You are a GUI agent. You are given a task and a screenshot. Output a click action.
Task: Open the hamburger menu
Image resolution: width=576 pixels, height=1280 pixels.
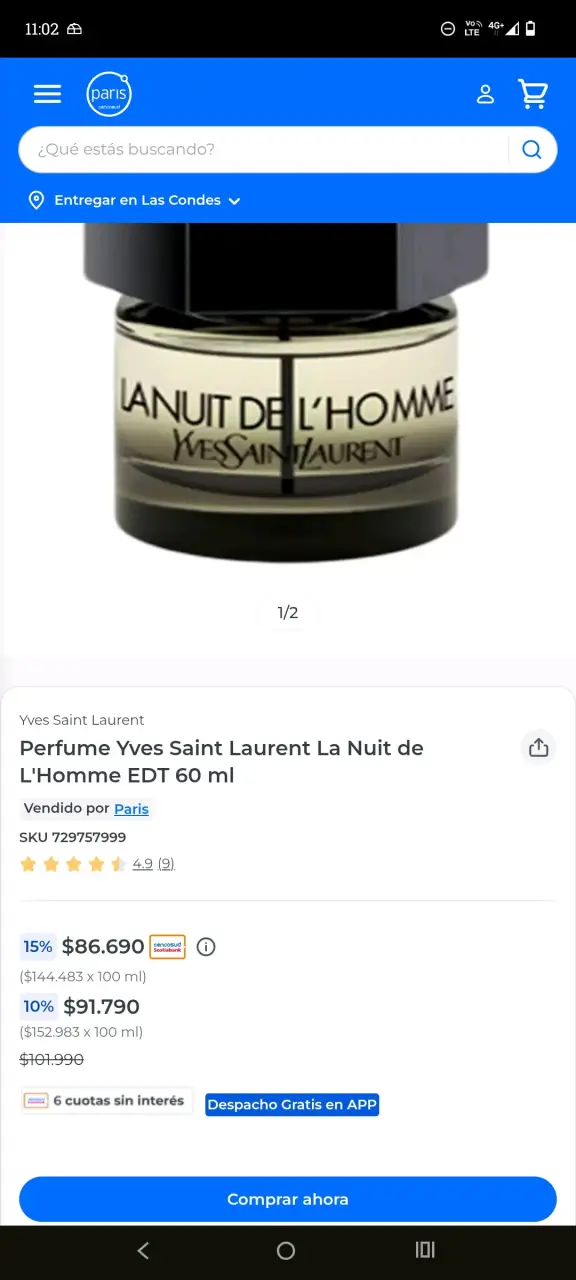47,94
